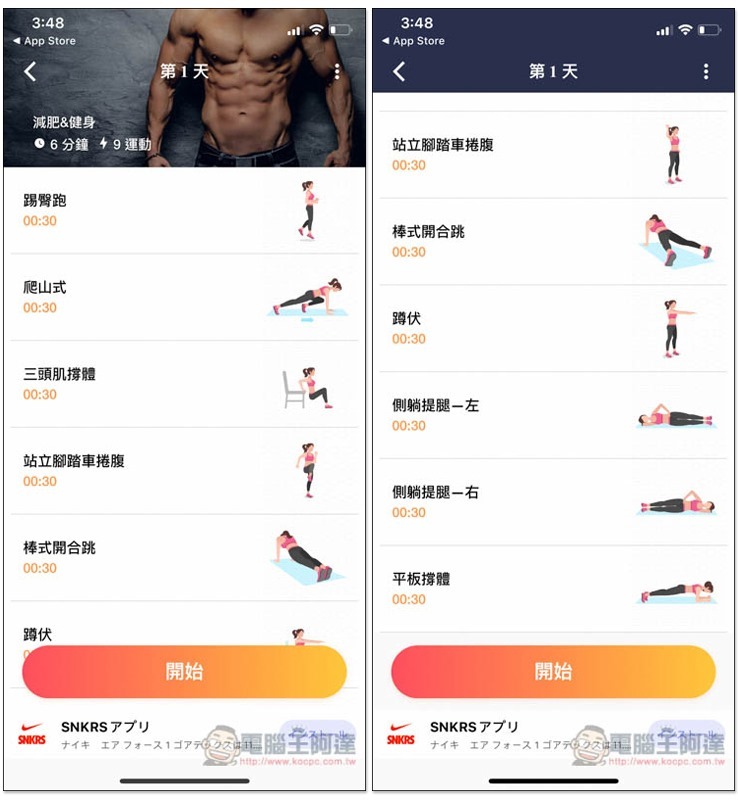Select the 爬山式 exercise row
738x800 pixels.
[x=184, y=297]
